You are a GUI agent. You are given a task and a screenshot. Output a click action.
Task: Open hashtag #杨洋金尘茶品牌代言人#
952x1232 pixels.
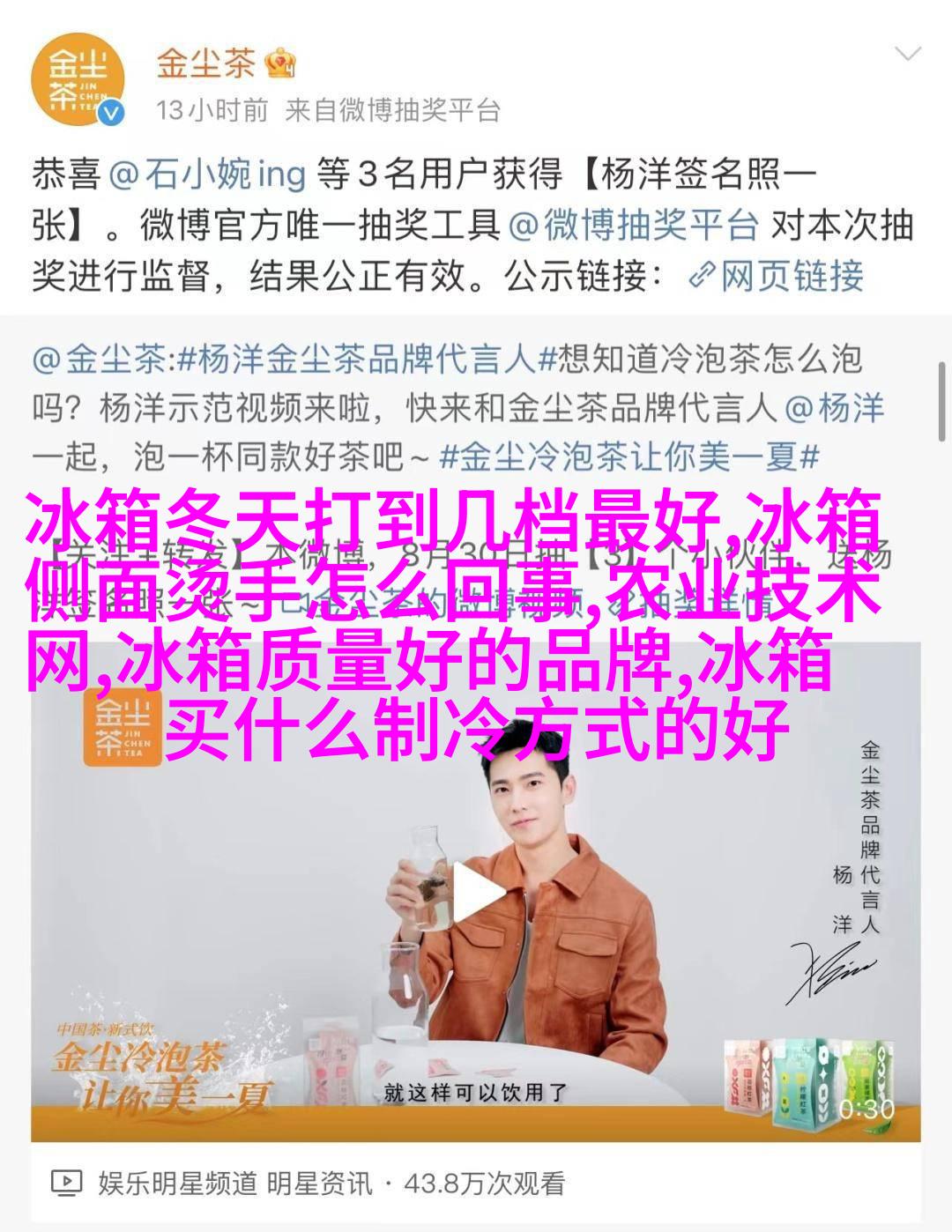tap(356, 359)
